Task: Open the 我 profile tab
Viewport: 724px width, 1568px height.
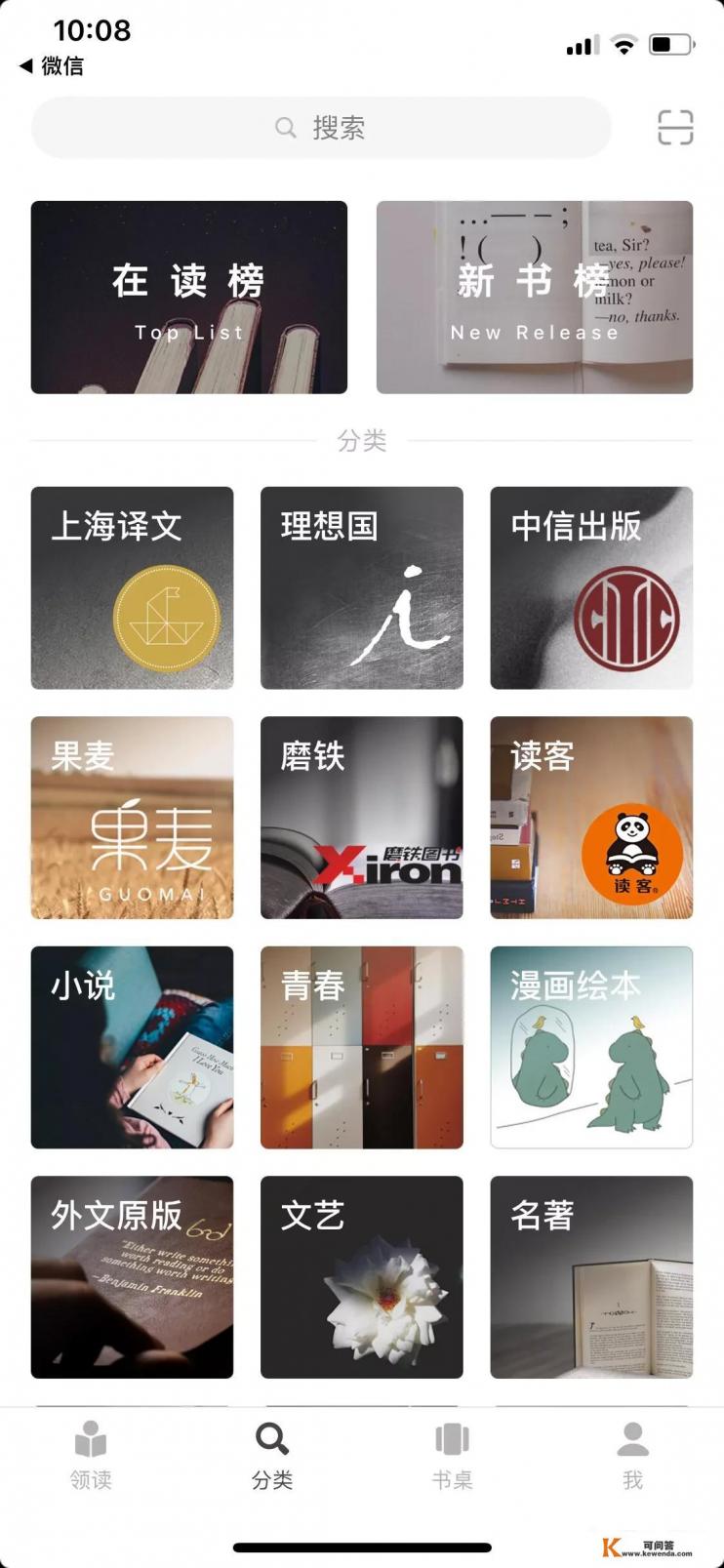Action: pos(633,1456)
